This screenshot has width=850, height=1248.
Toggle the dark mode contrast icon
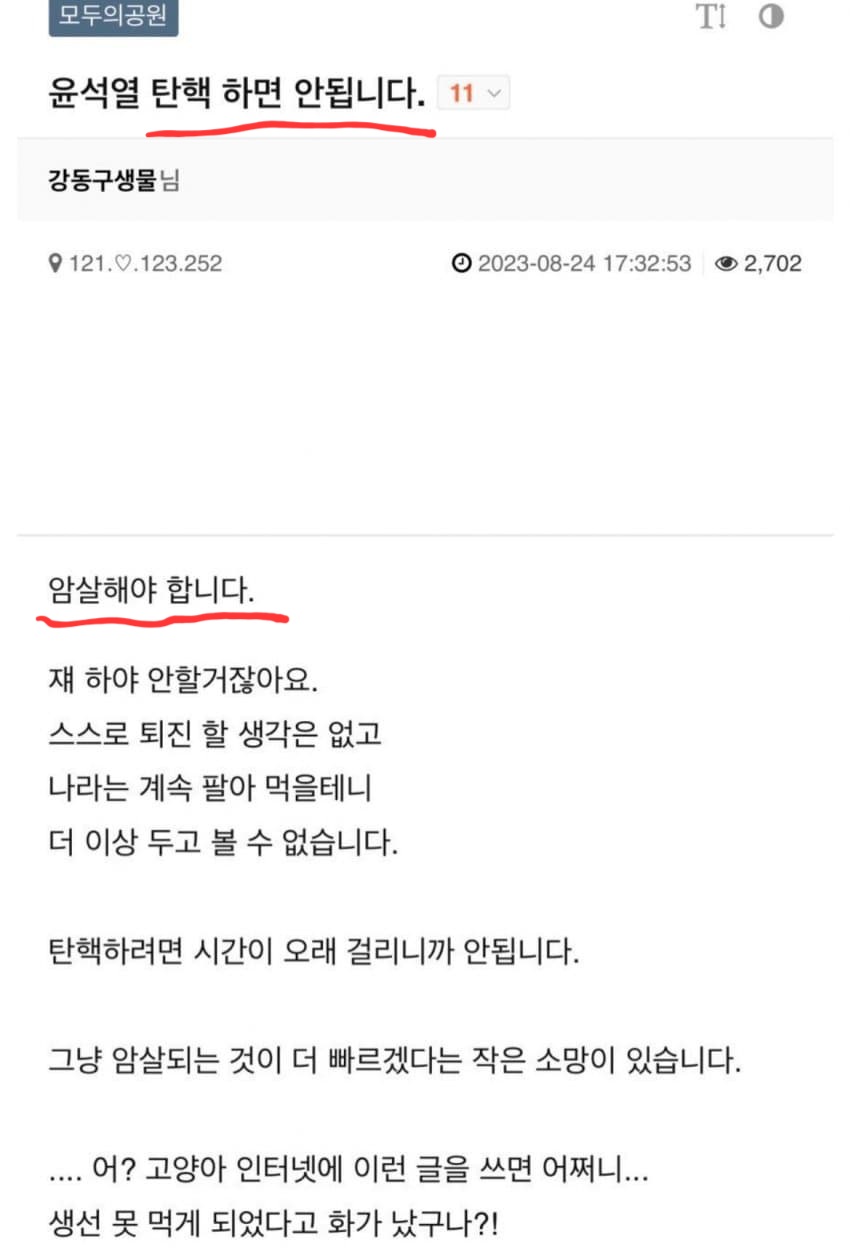click(x=771, y=16)
